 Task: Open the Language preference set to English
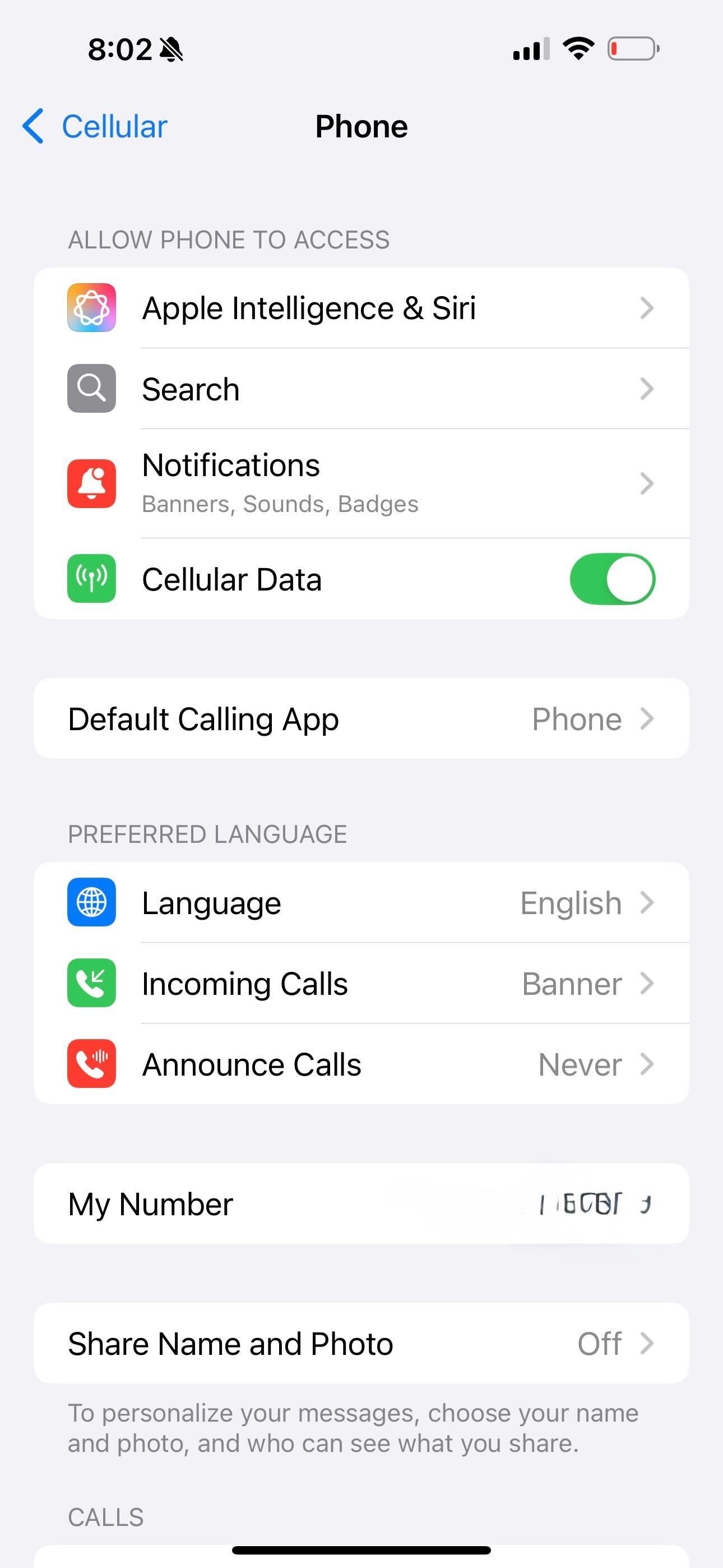(361, 903)
